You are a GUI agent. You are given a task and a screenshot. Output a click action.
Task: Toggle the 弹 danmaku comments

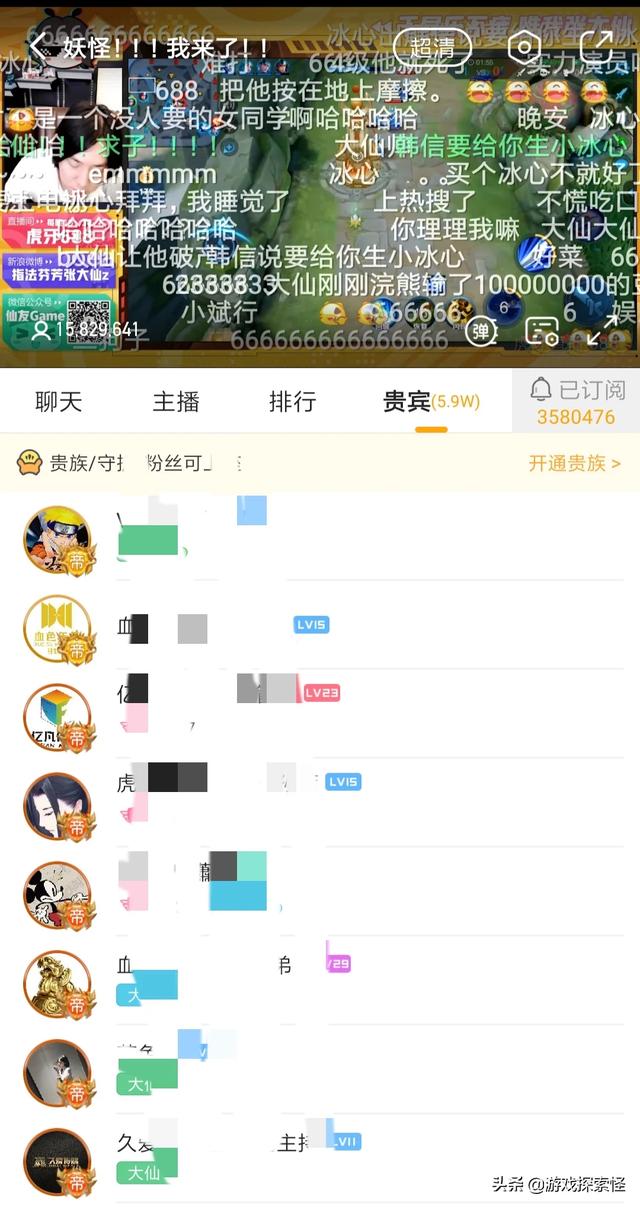pyautogui.click(x=482, y=330)
